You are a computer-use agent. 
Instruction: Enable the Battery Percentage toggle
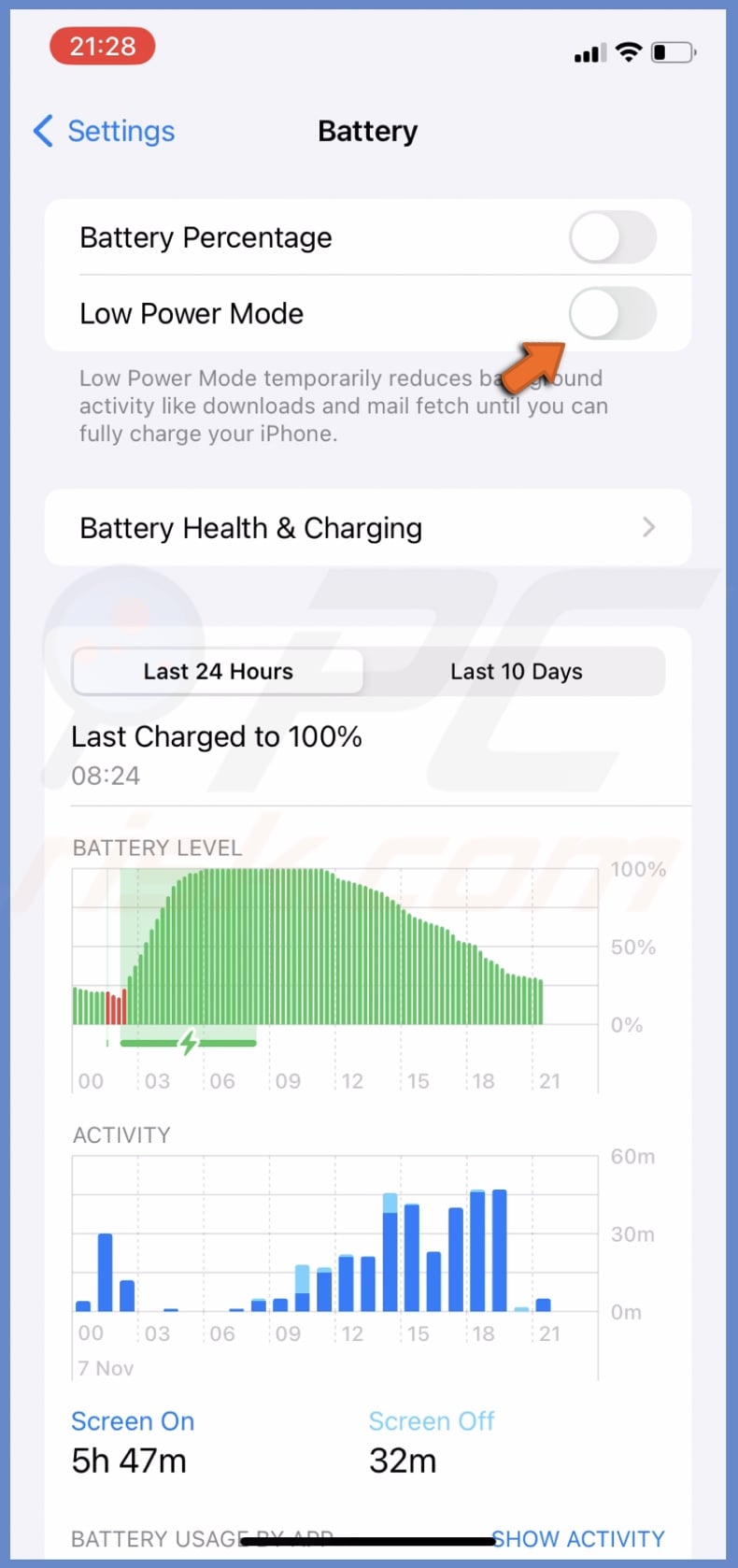(x=614, y=238)
